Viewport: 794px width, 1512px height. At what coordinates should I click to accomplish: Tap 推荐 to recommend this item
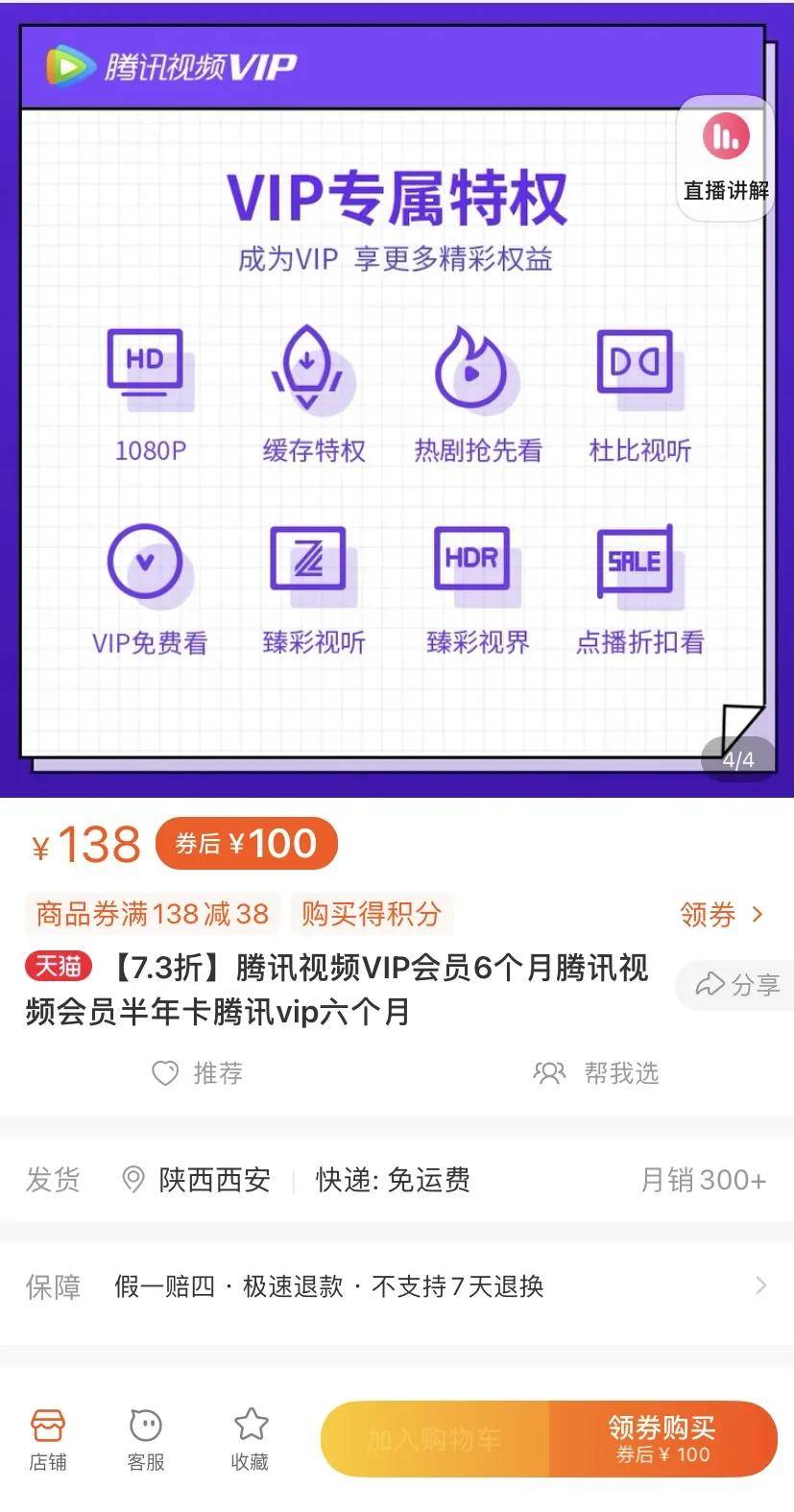click(199, 1072)
